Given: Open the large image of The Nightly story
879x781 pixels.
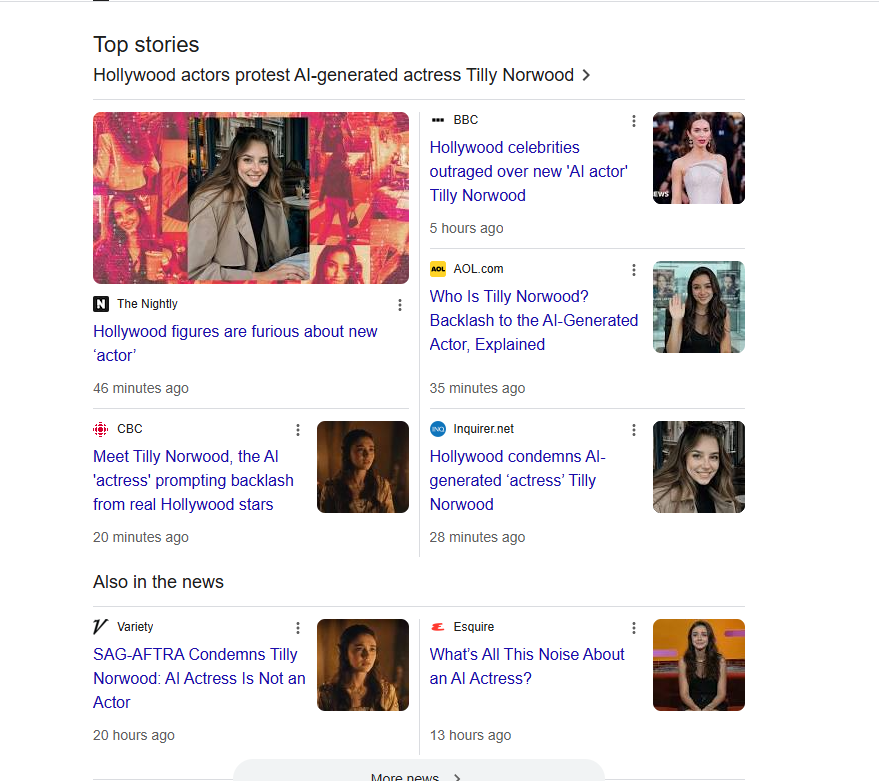Looking at the screenshot, I should pyautogui.click(x=251, y=198).
